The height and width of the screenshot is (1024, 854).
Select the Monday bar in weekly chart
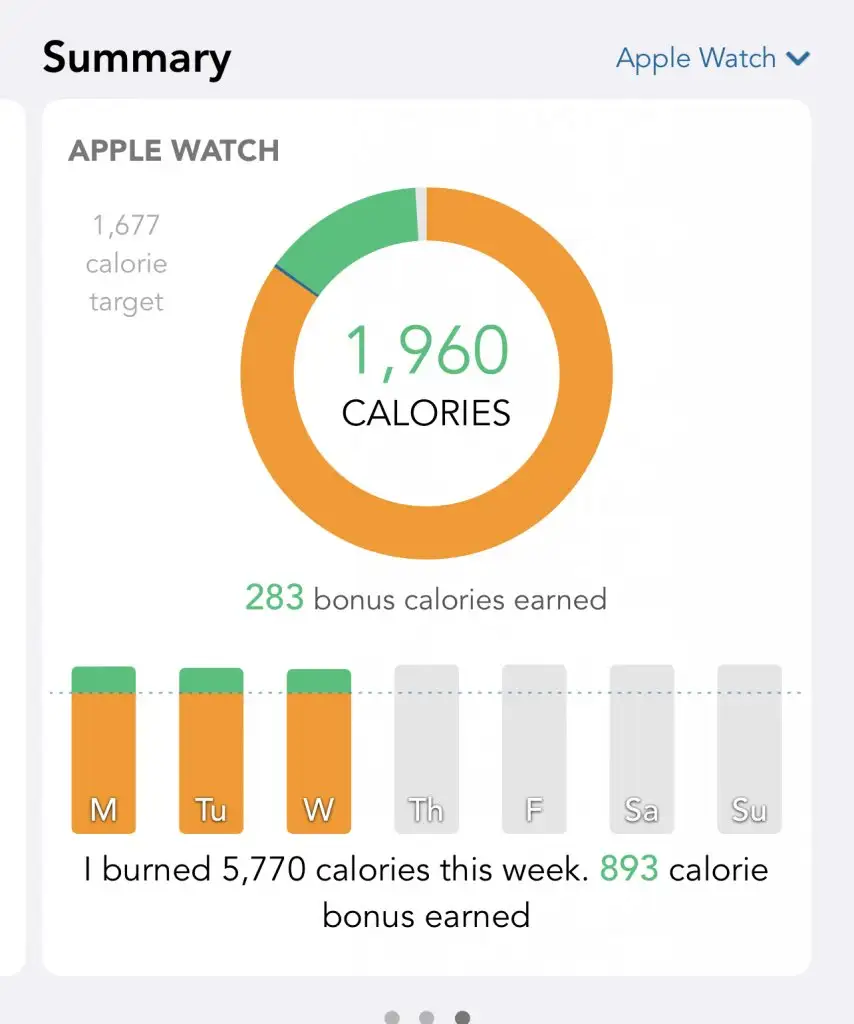point(103,750)
